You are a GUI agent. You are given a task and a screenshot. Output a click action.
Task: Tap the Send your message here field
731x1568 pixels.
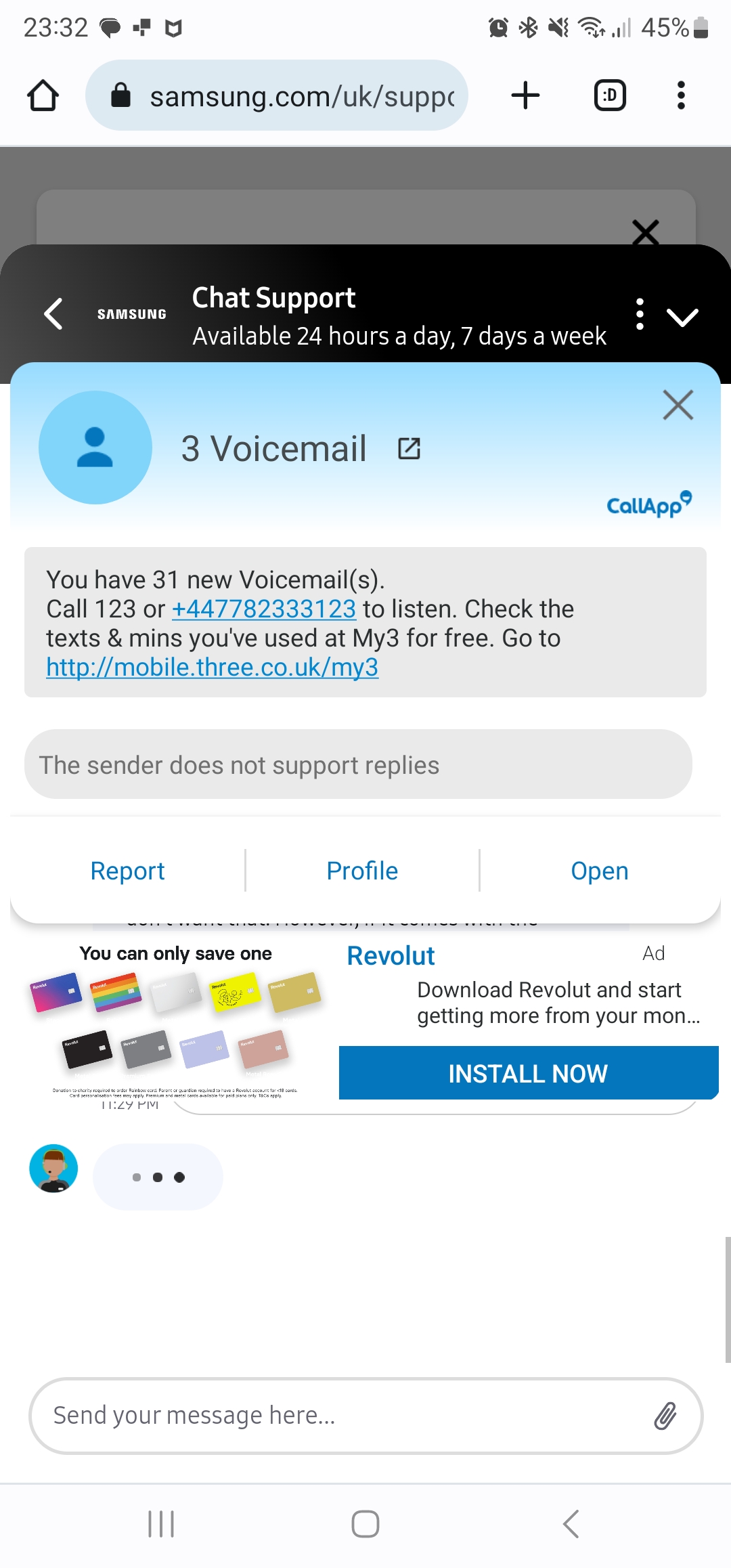click(305, 1414)
